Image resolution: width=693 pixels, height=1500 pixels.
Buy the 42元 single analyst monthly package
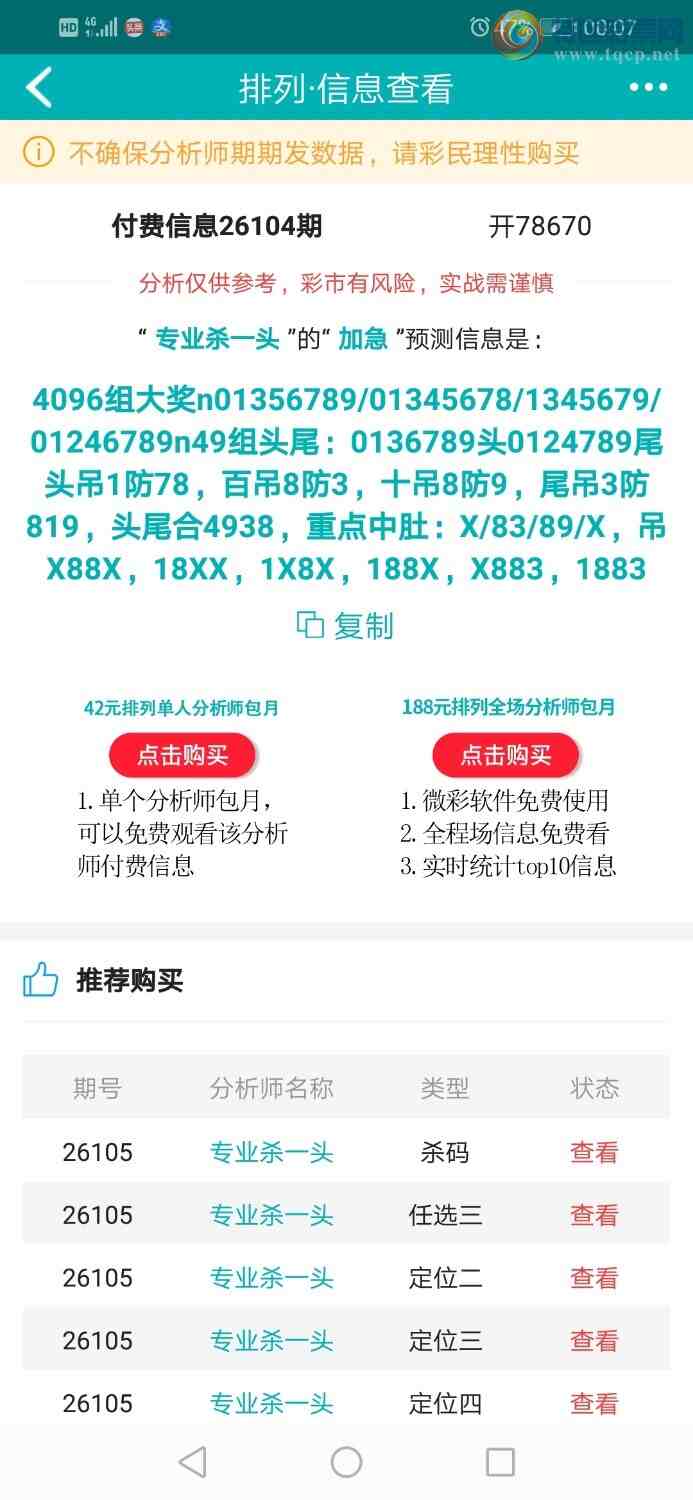(182, 755)
